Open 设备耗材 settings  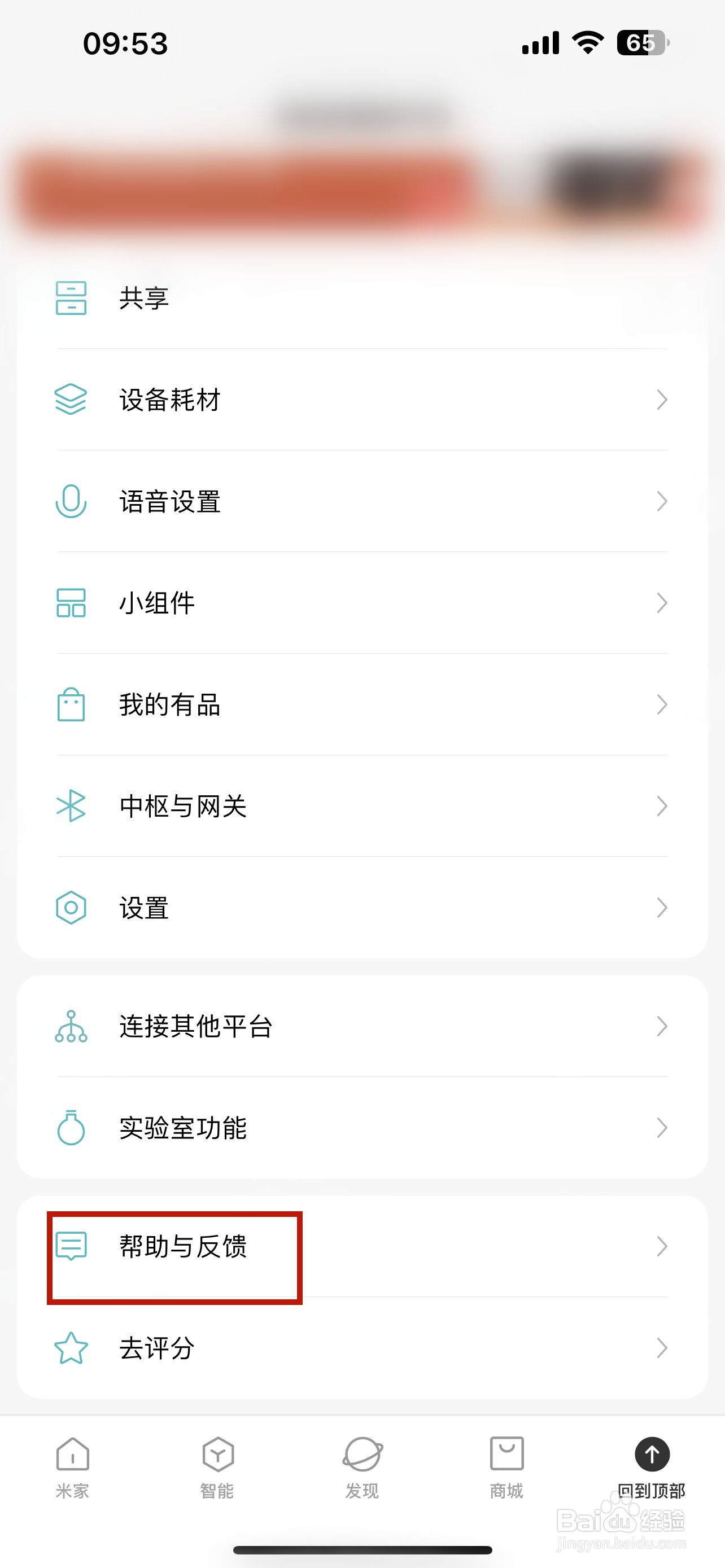[362, 400]
